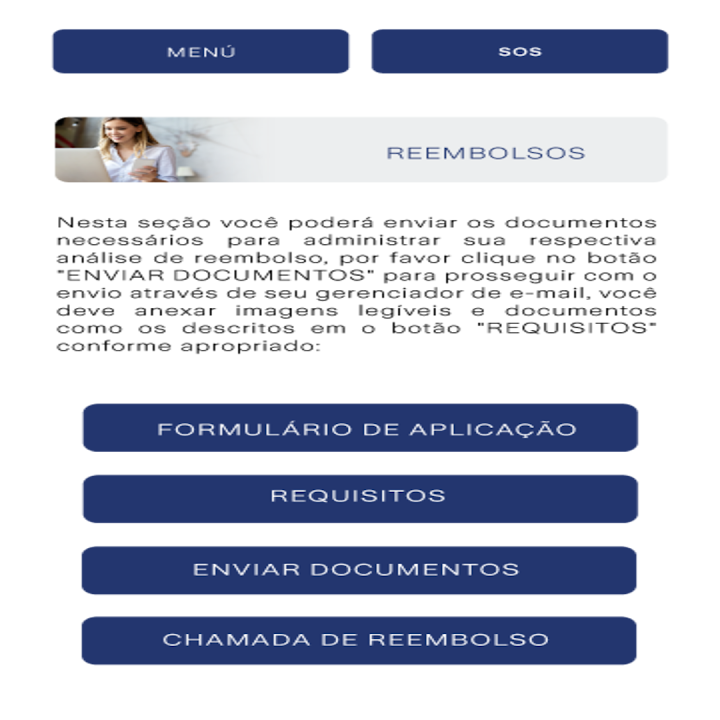The image size is (720, 720).
Task: Open the MENÚ button
Action: (201, 51)
